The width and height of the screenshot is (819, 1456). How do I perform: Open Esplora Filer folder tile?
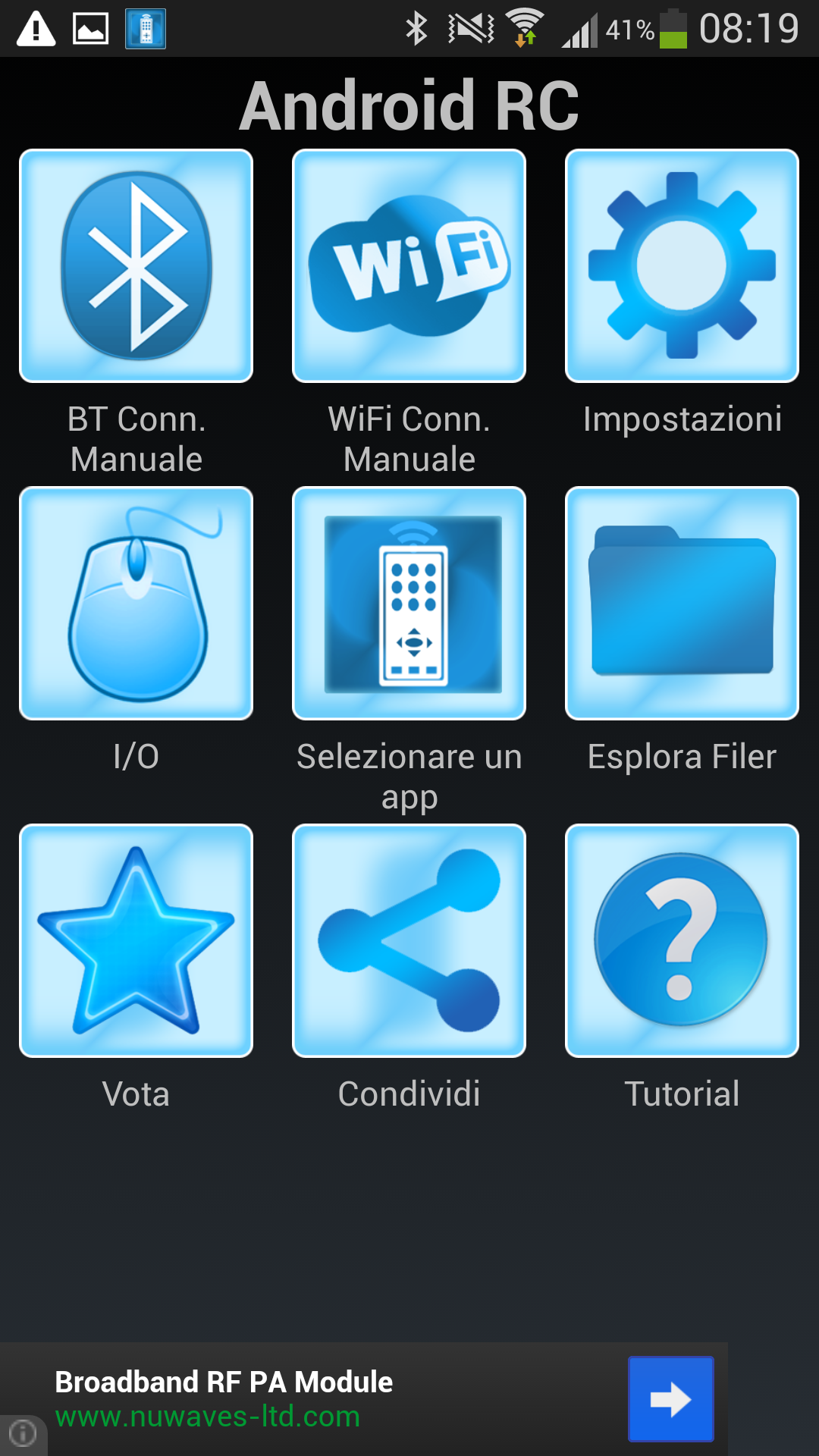pyautogui.click(x=682, y=603)
